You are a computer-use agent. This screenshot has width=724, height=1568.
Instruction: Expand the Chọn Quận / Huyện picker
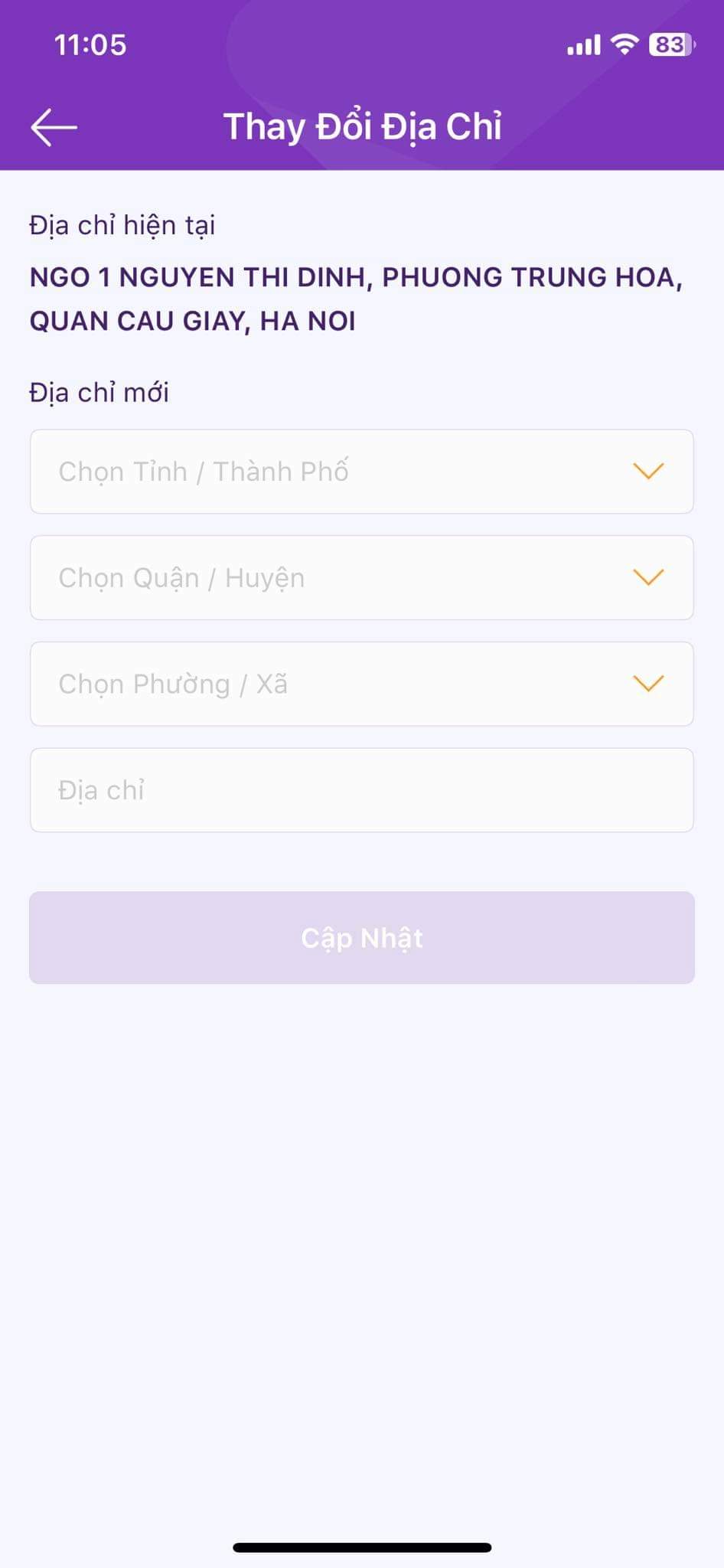[362, 578]
